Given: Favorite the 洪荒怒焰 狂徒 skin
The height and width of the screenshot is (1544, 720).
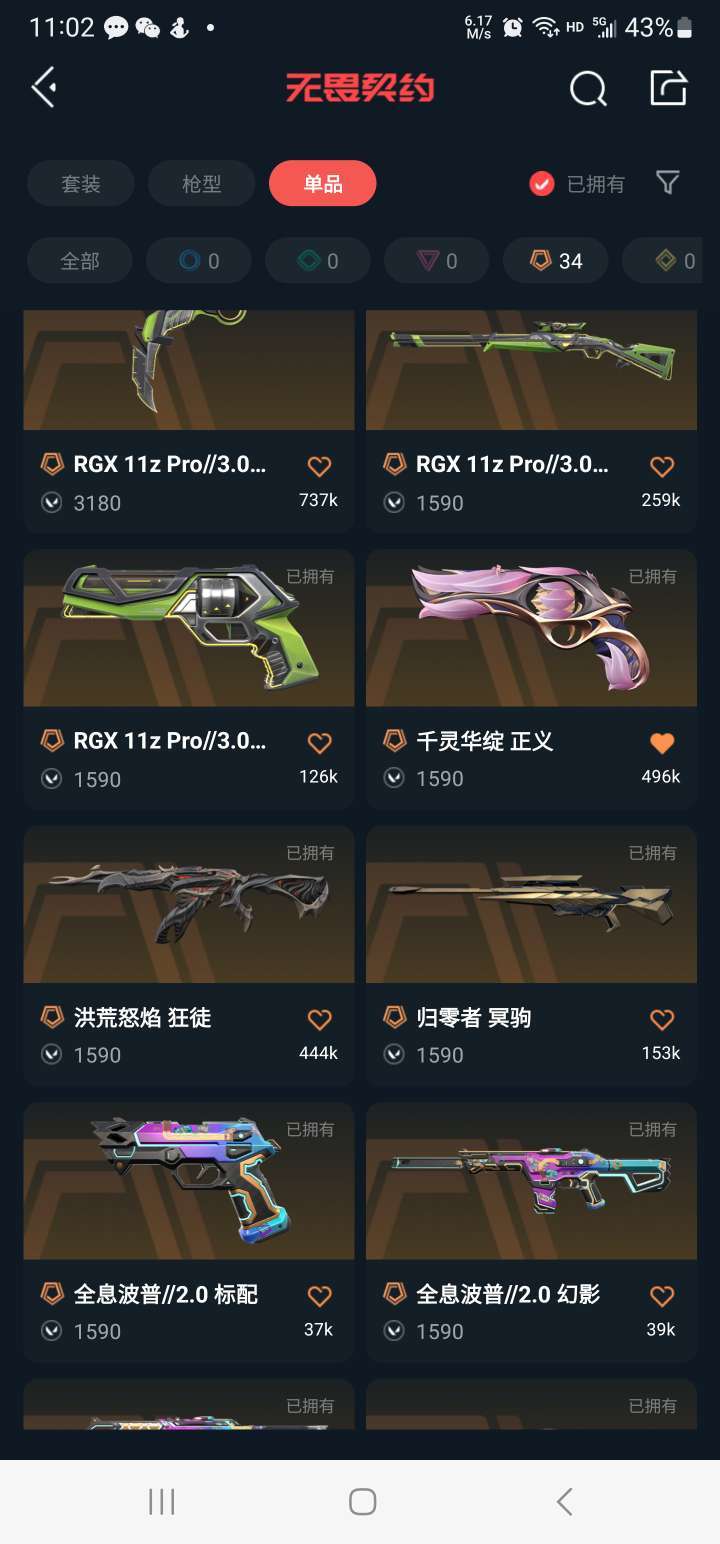Looking at the screenshot, I should 319,1019.
